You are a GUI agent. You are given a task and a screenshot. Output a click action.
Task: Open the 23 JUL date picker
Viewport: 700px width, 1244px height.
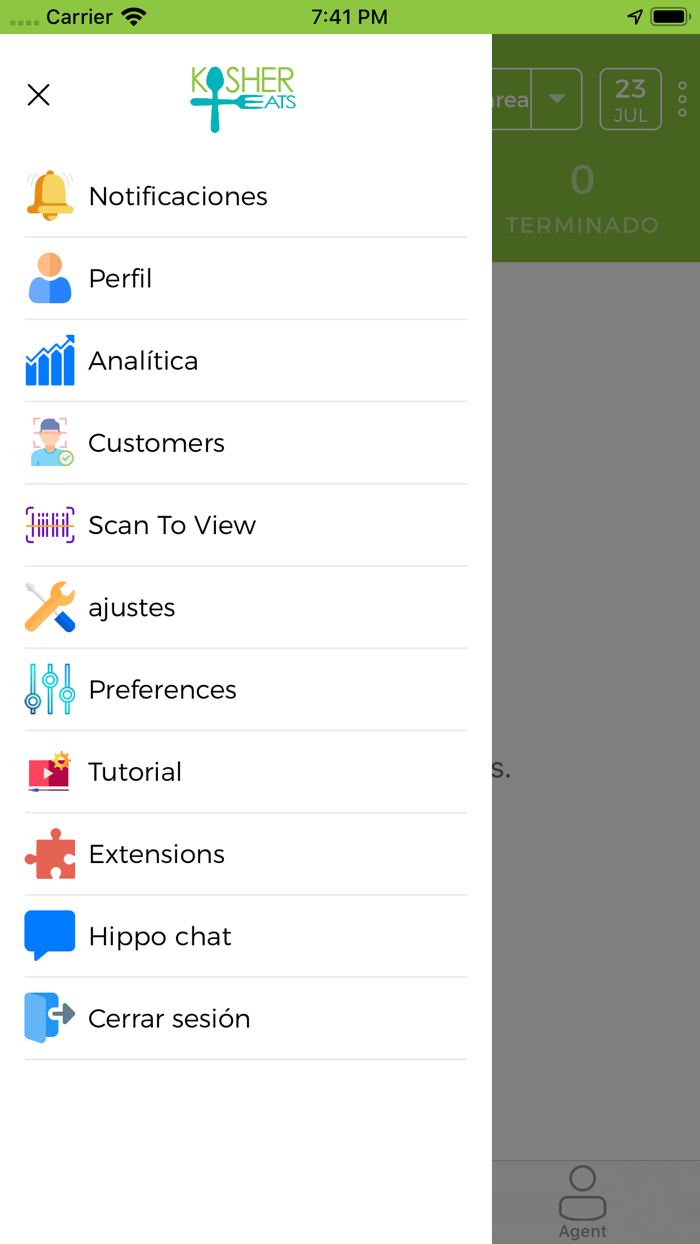(x=630, y=99)
